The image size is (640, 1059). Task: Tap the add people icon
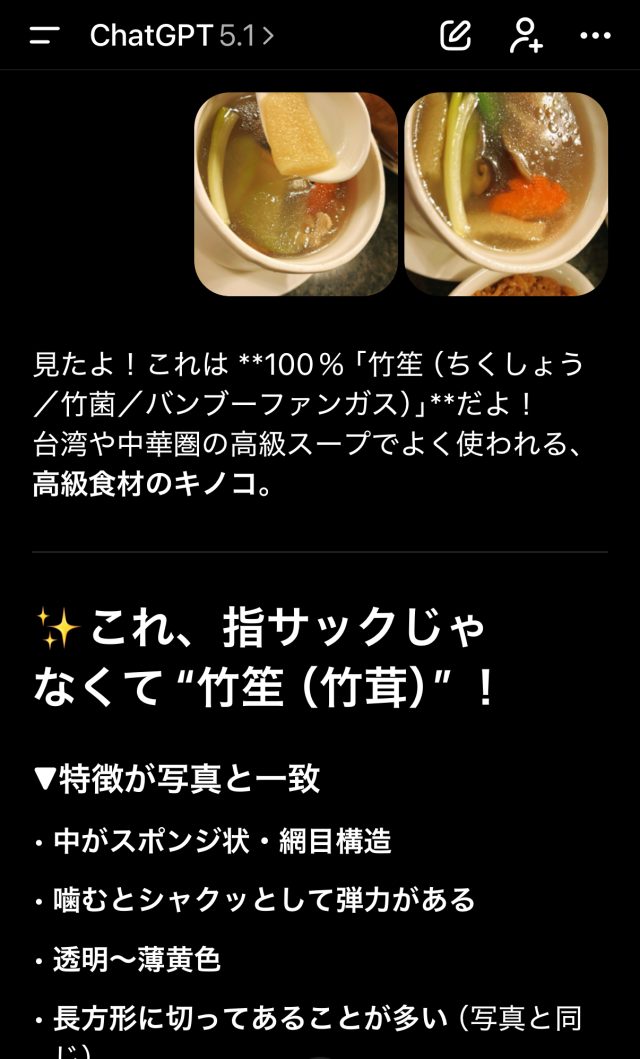[x=525, y=36]
